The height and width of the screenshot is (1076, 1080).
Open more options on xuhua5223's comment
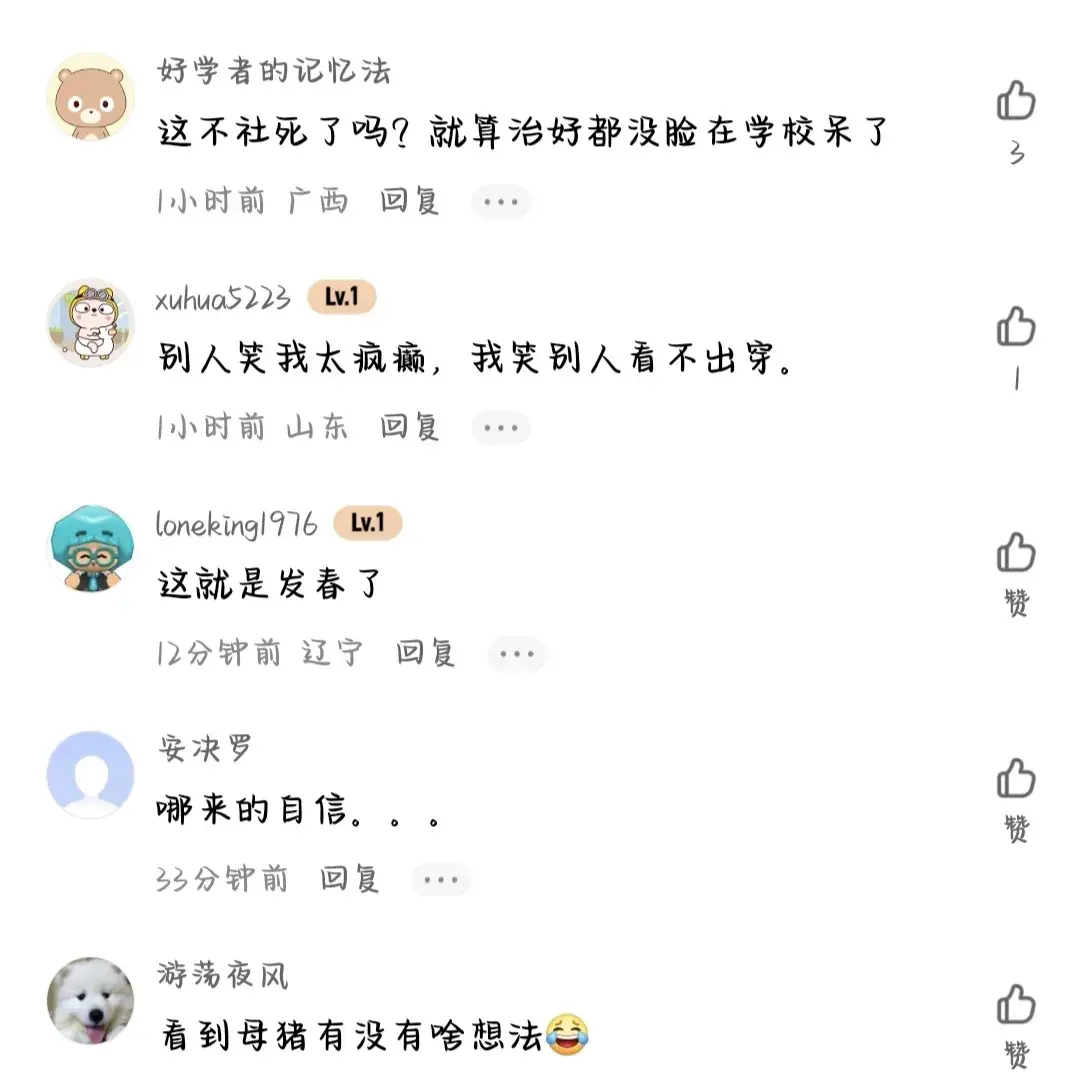[x=500, y=428]
